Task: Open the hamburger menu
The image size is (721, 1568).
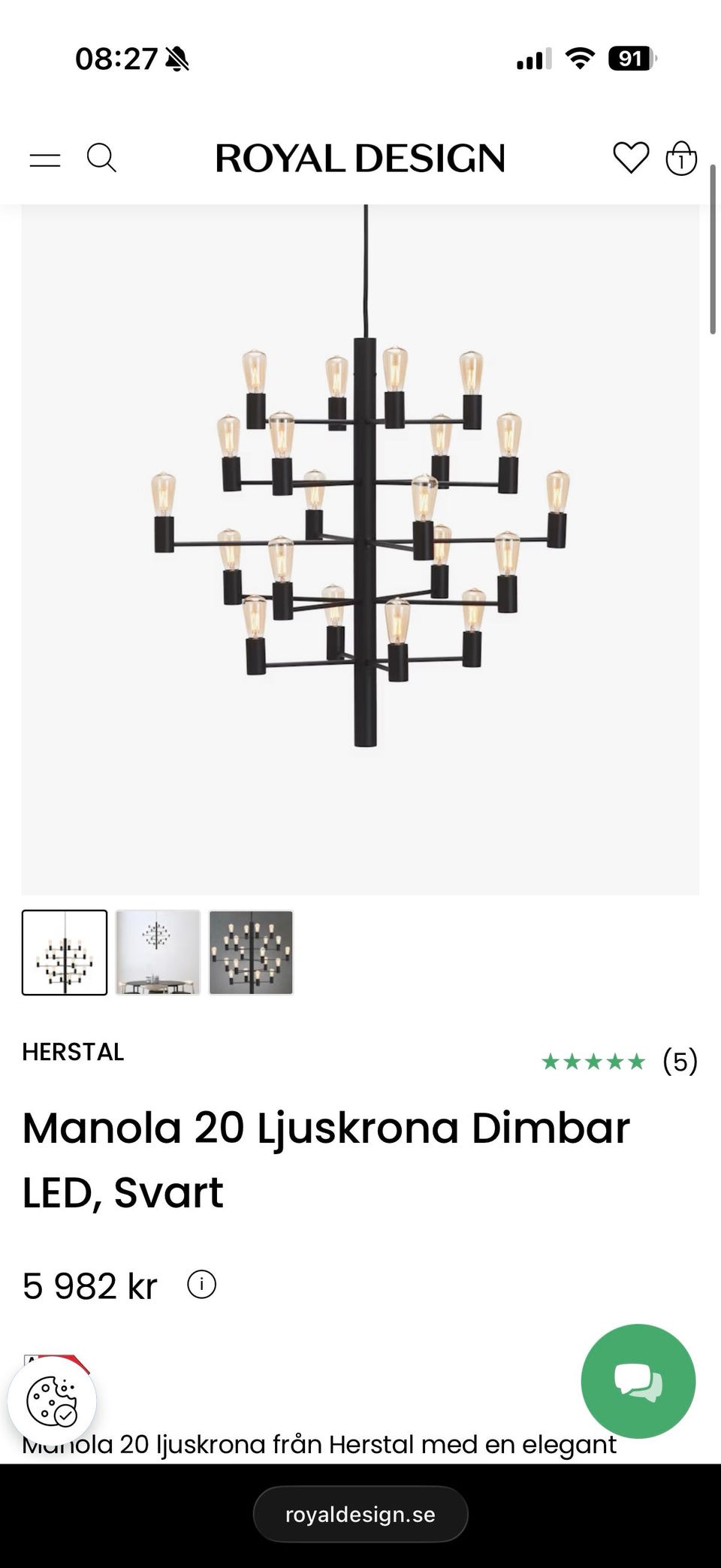Action: (45, 159)
